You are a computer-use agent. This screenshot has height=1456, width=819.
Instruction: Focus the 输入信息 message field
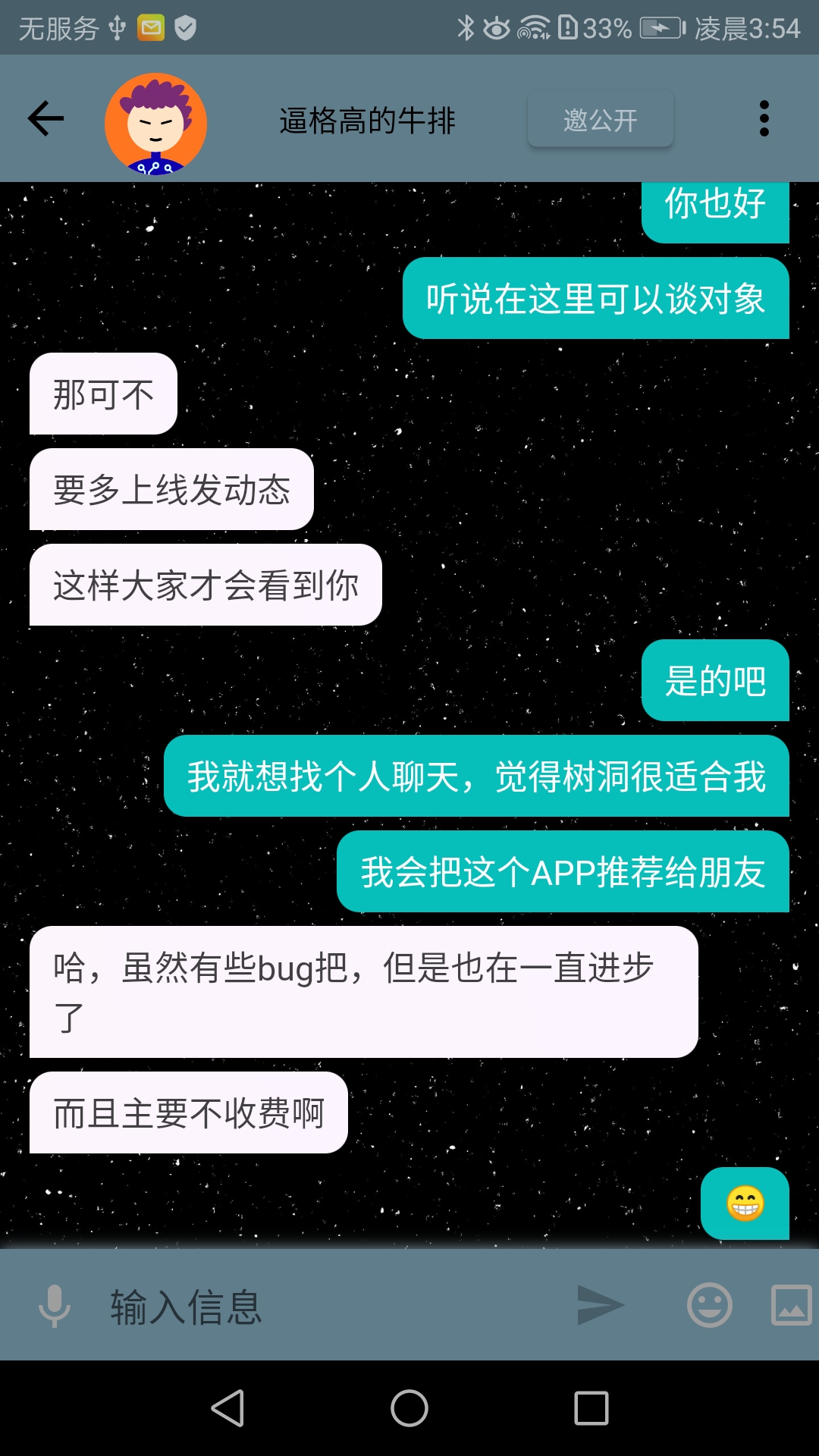click(326, 1307)
